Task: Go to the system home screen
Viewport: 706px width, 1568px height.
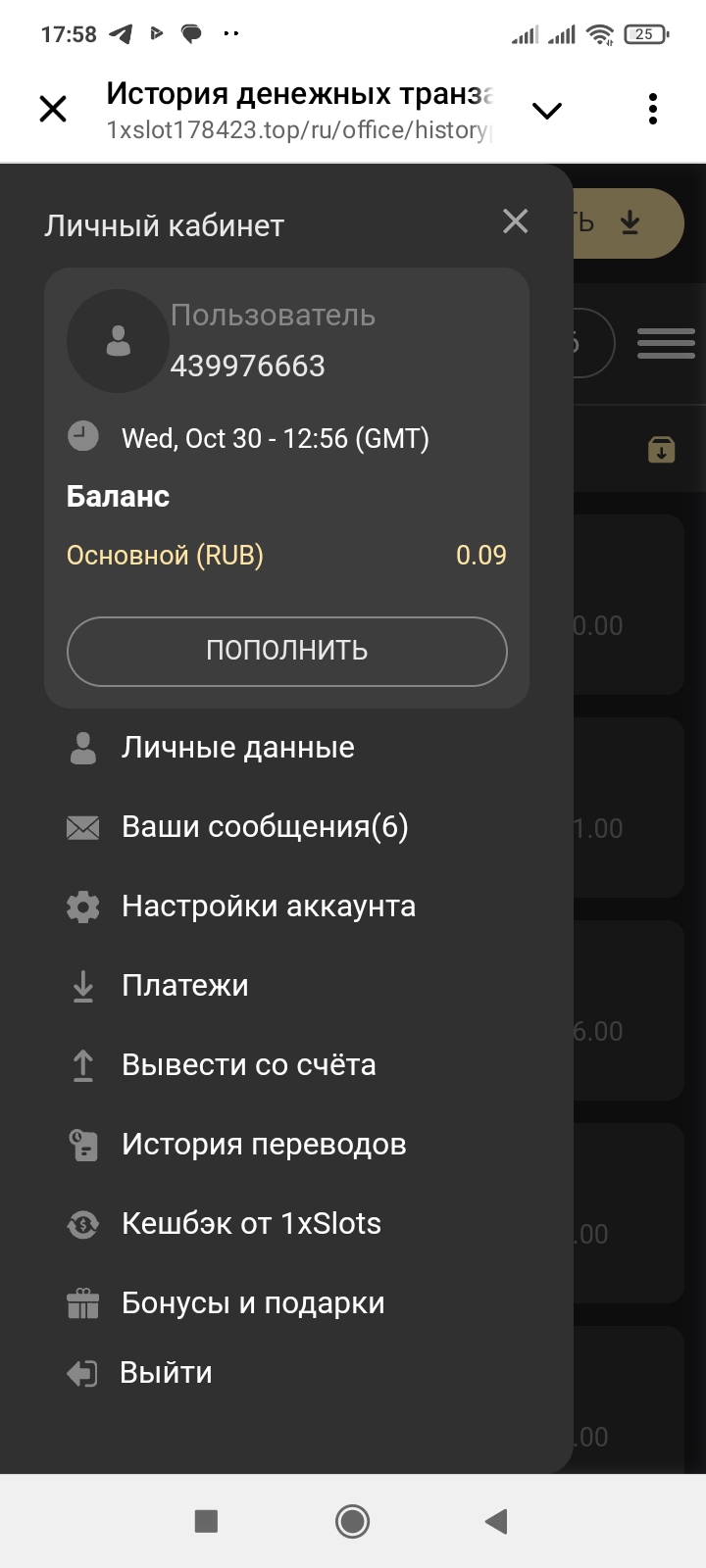Action: point(352,1521)
